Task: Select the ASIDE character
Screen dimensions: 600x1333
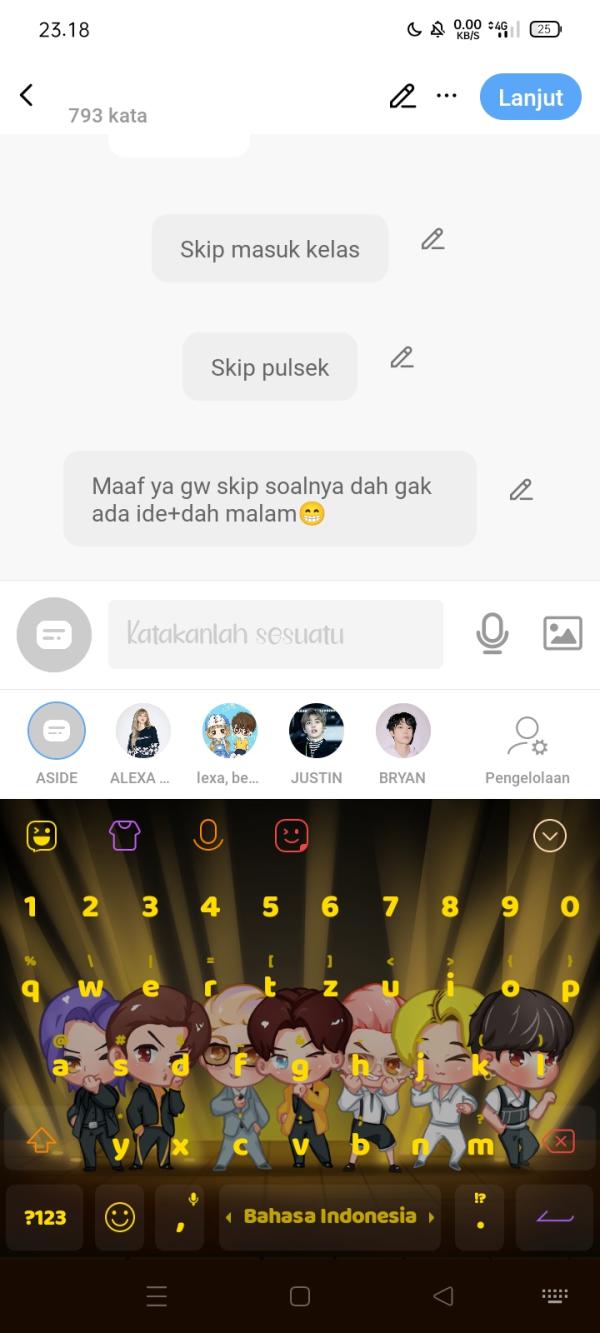Action: pyautogui.click(x=56, y=731)
